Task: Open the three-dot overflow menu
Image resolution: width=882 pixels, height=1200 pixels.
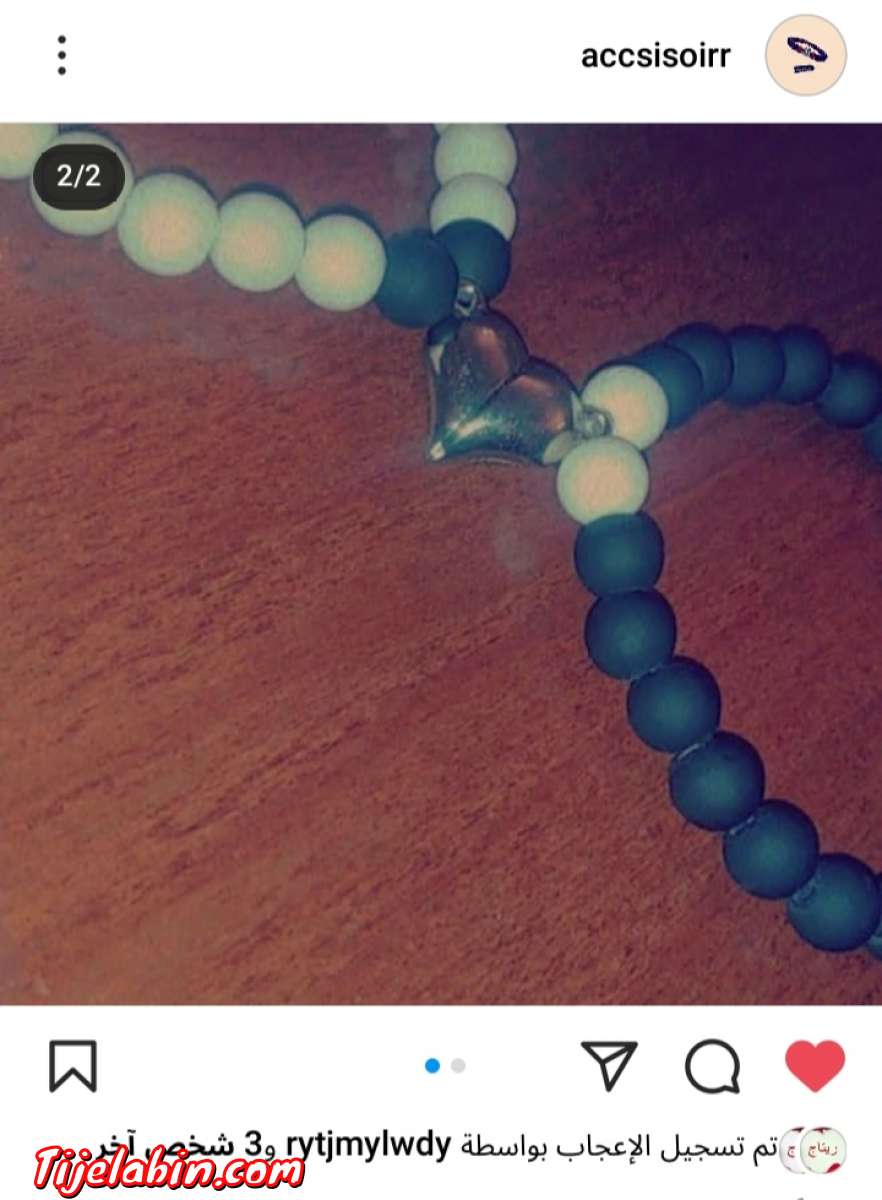Action: 62,55
